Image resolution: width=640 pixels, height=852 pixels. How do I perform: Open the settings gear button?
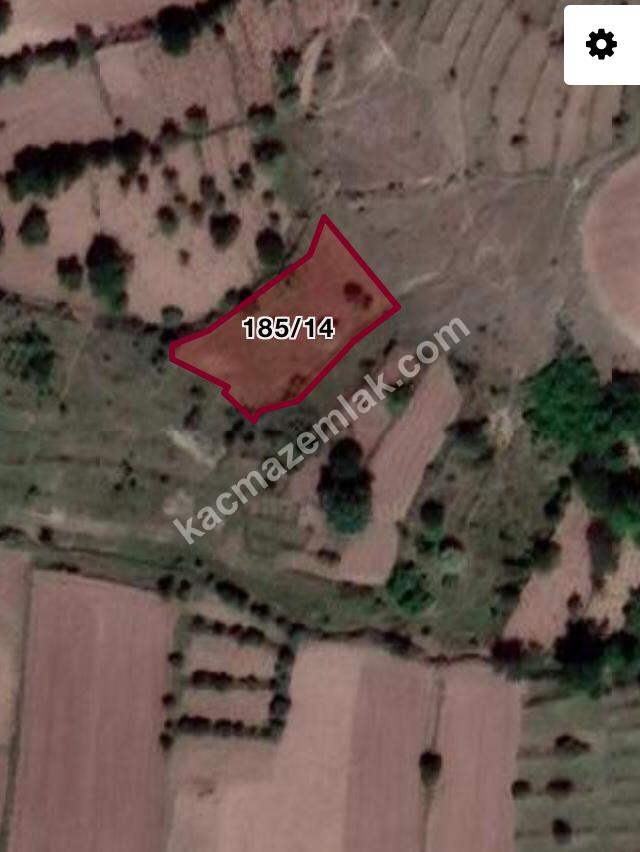(601, 45)
